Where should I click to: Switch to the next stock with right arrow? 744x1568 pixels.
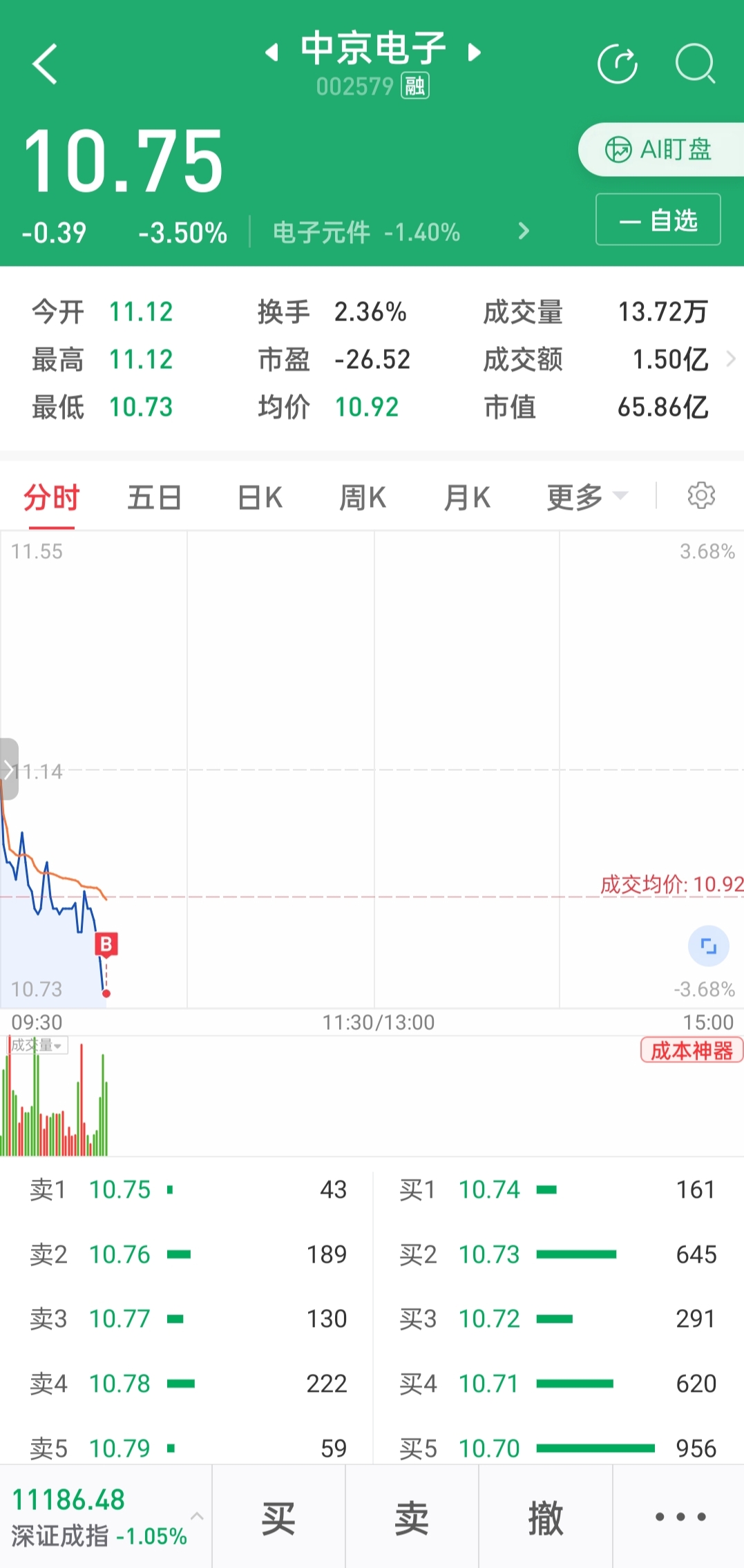pyautogui.click(x=474, y=52)
